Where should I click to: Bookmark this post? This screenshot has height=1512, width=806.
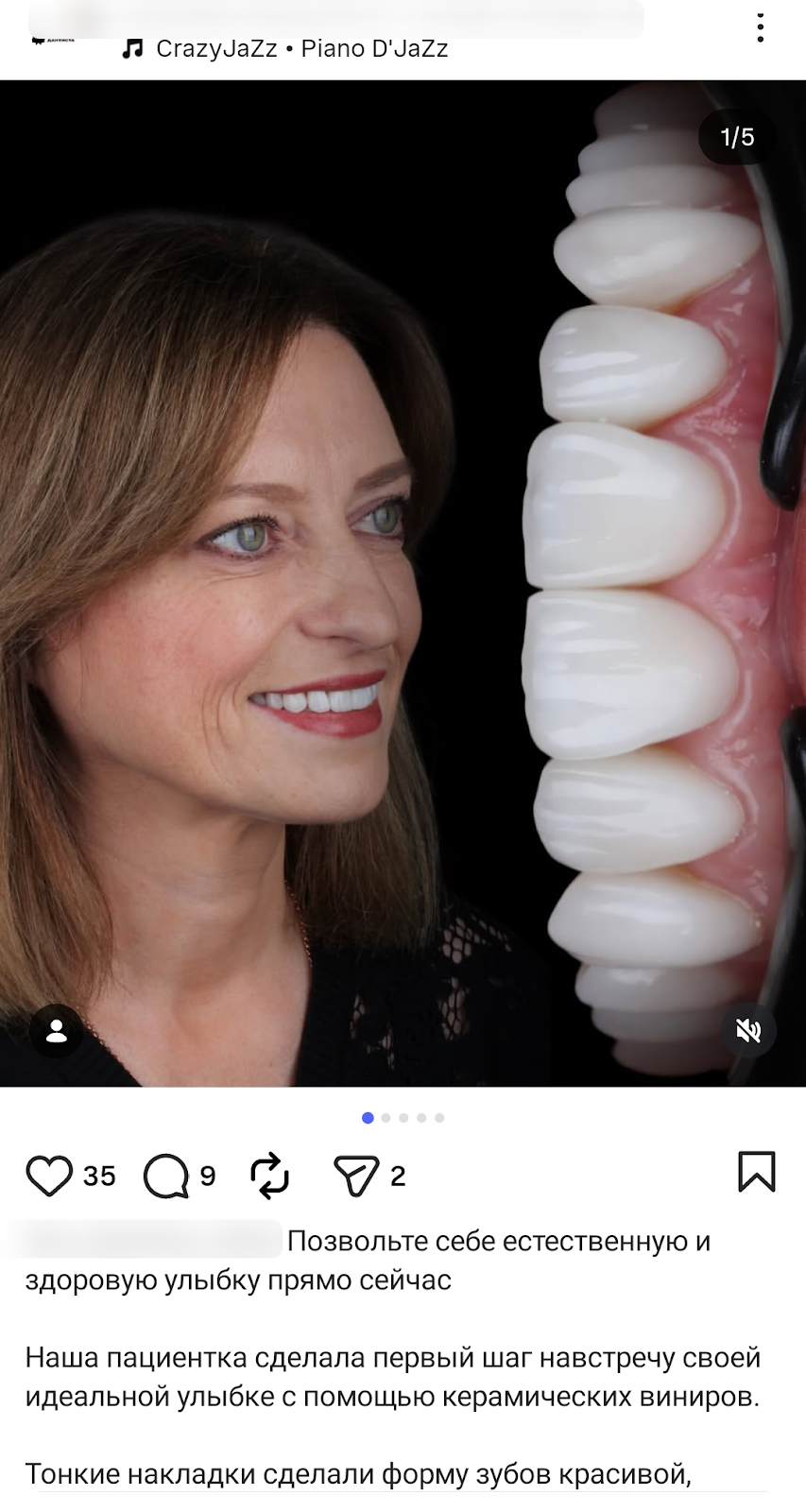point(756,1172)
